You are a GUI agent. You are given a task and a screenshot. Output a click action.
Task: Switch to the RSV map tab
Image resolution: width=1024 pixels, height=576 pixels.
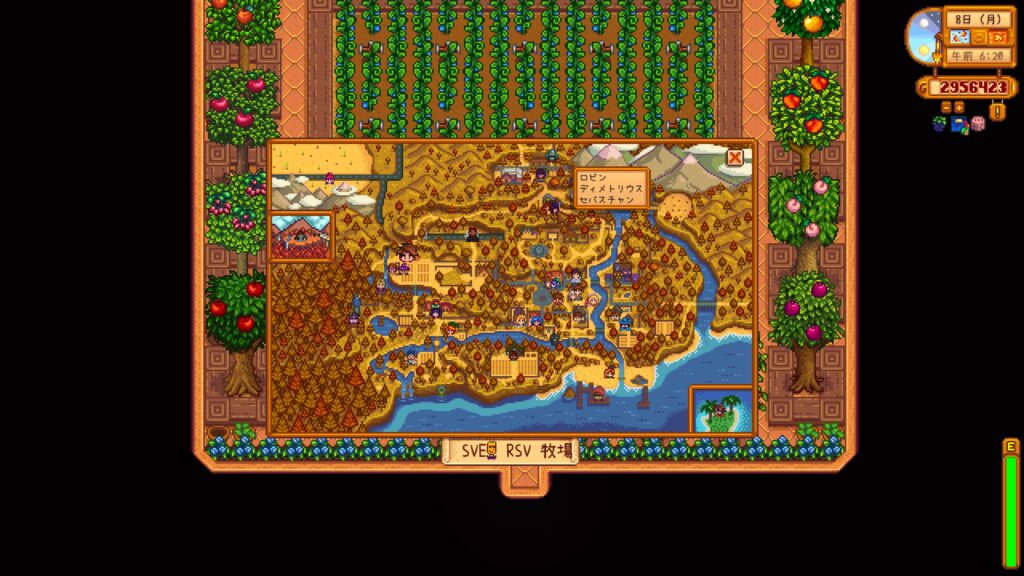(x=518, y=452)
